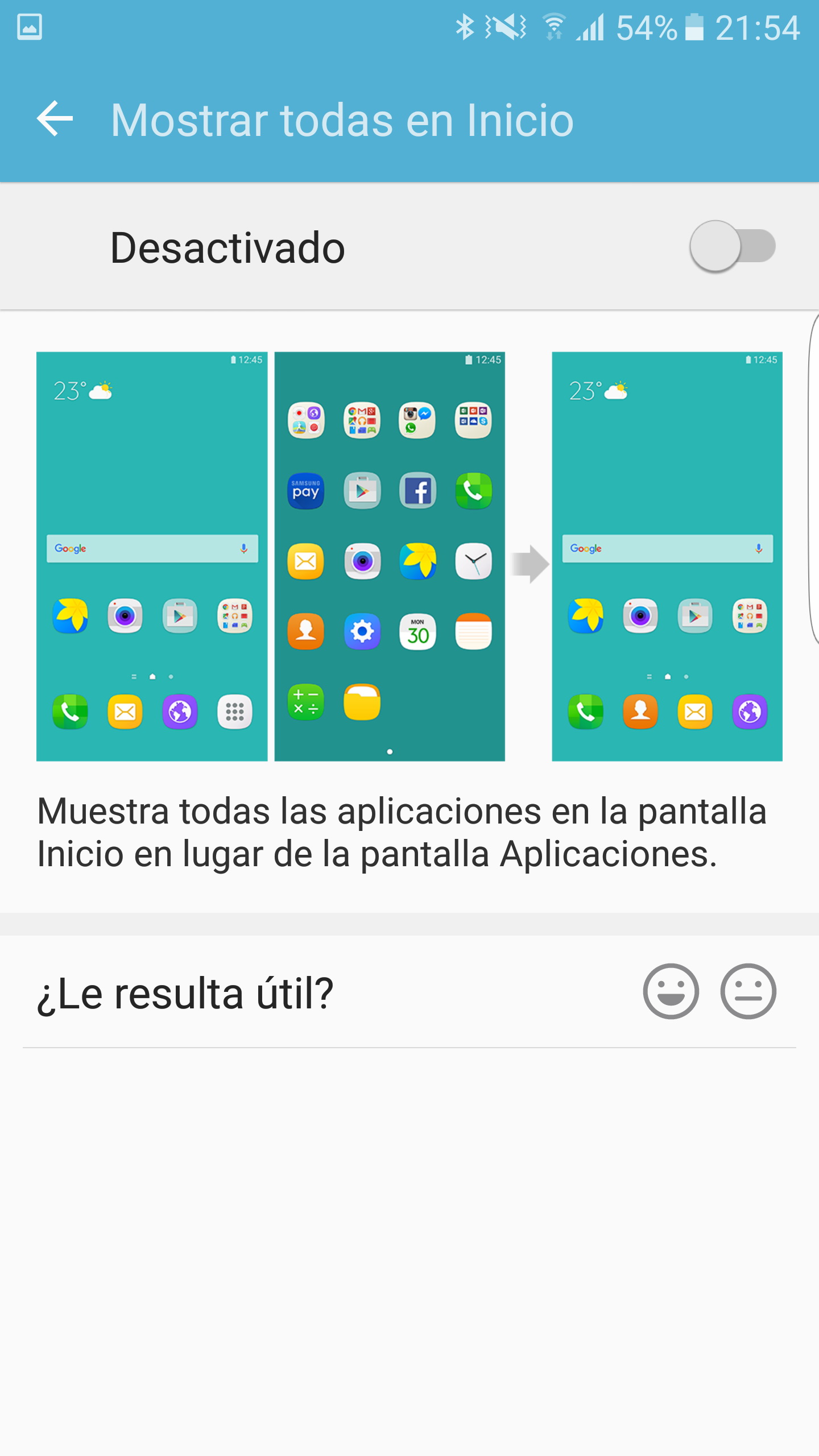
Task: Rate as not useful with the neutral face
Action: coord(748,991)
